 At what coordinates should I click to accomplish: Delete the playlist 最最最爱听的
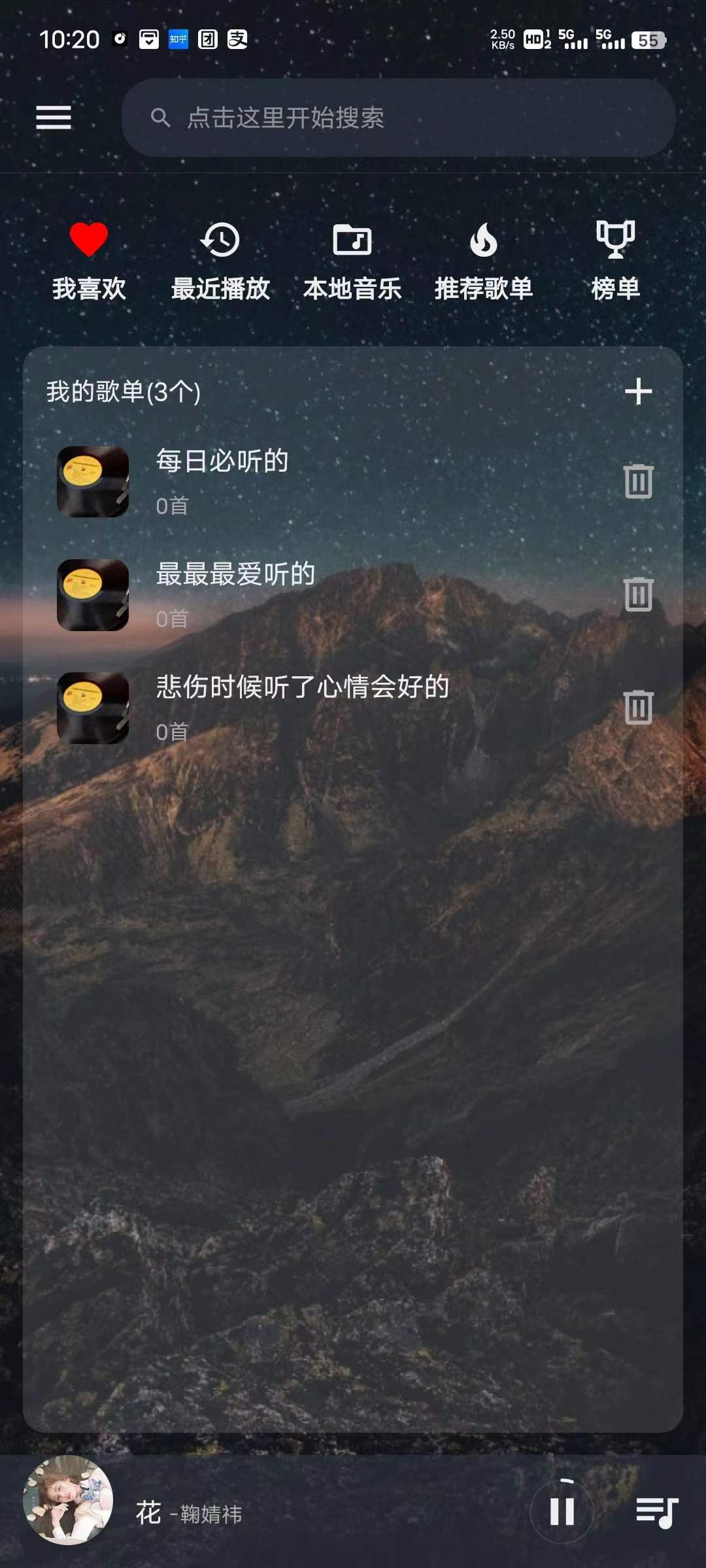coord(638,594)
